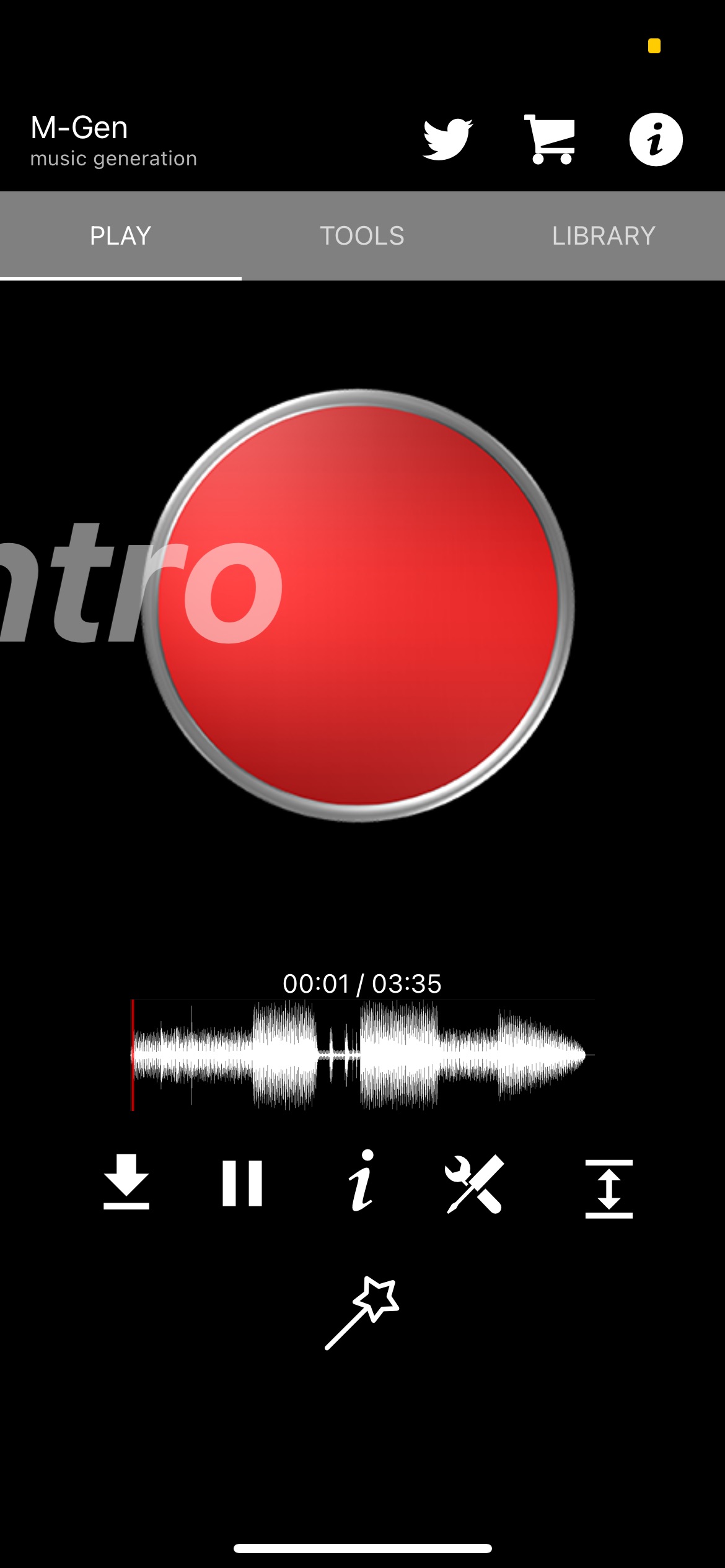Download the generated track
725x1568 pixels.
[126, 1182]
